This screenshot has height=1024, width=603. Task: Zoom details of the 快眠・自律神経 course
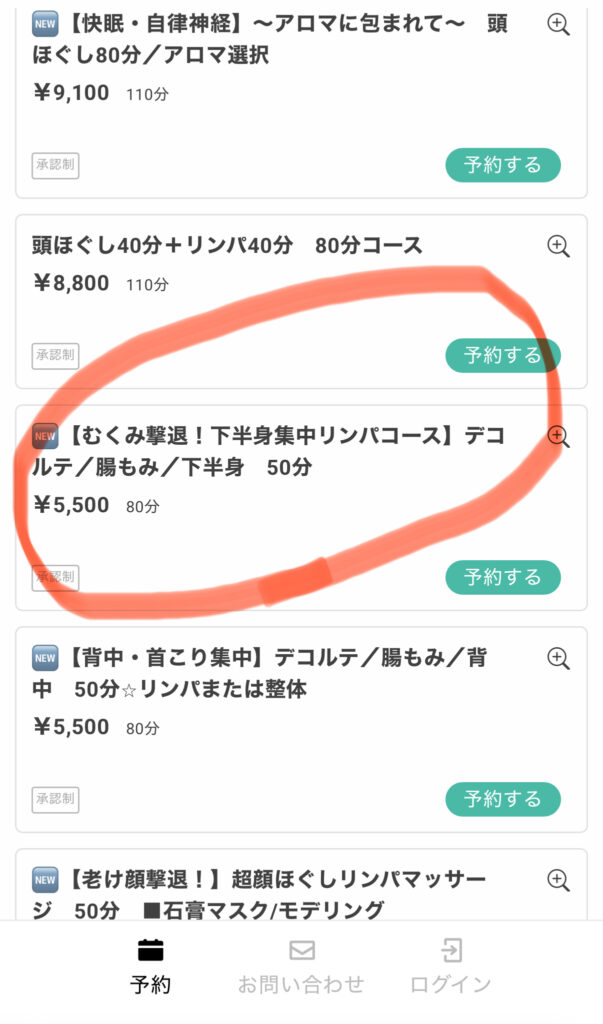(559, 25)
